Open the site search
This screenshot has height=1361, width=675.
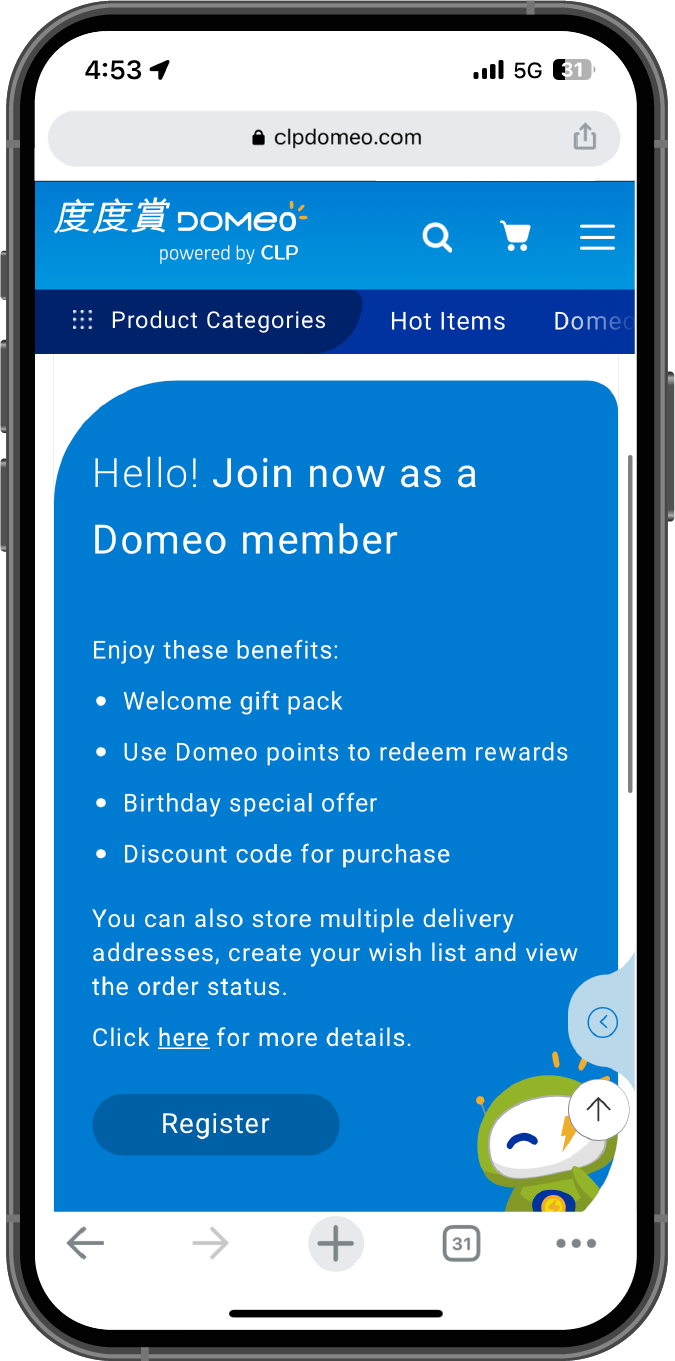(437, 238)
